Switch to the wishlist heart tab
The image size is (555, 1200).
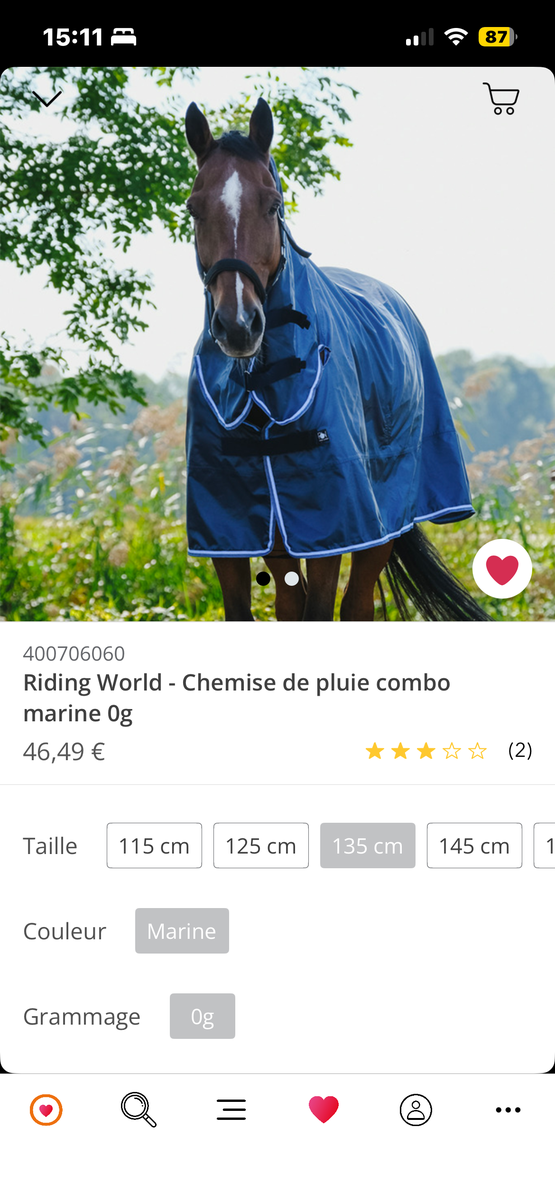323,1109
